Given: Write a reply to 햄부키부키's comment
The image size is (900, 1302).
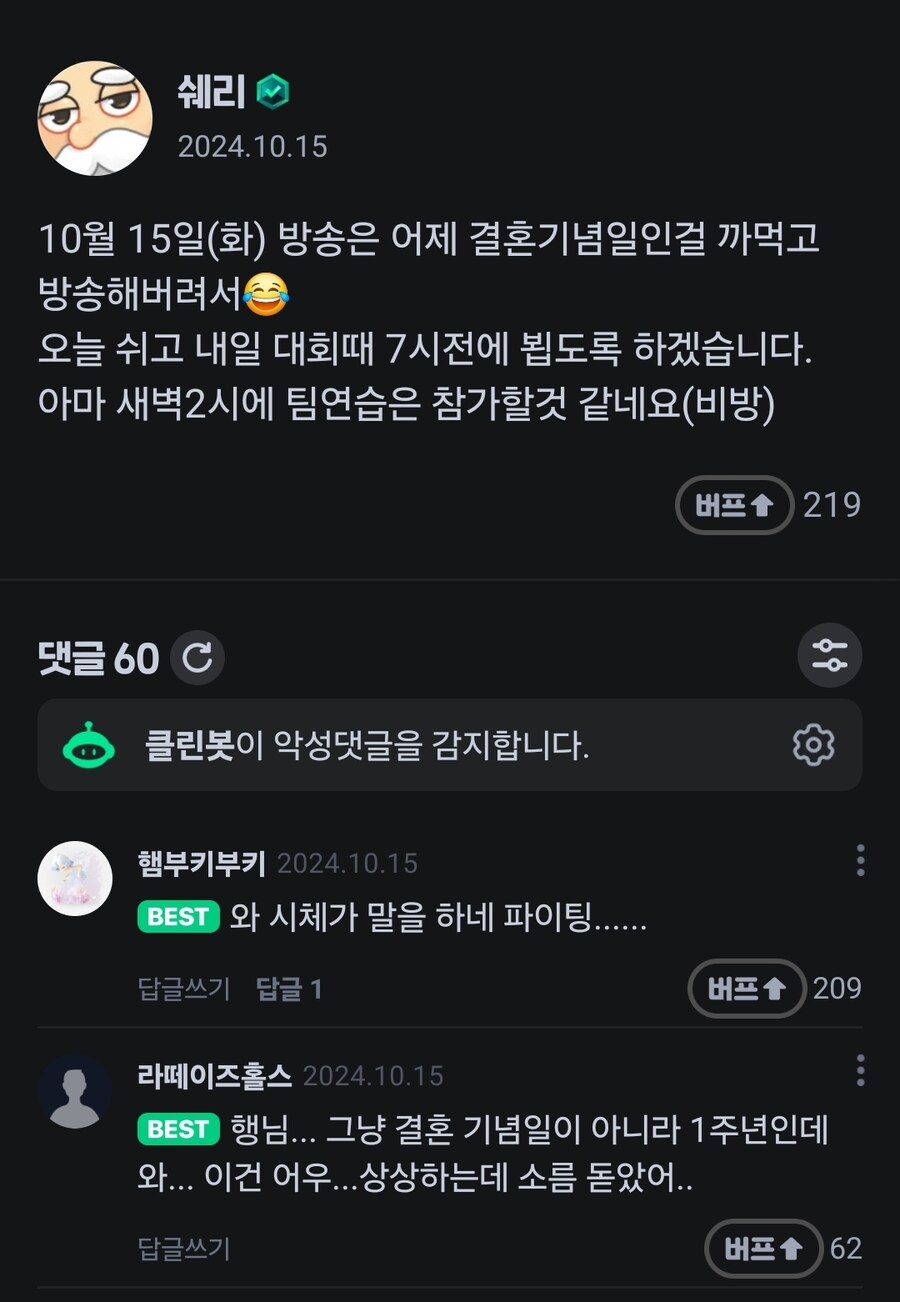Looking at the screenshot, I should coord(184,989).
